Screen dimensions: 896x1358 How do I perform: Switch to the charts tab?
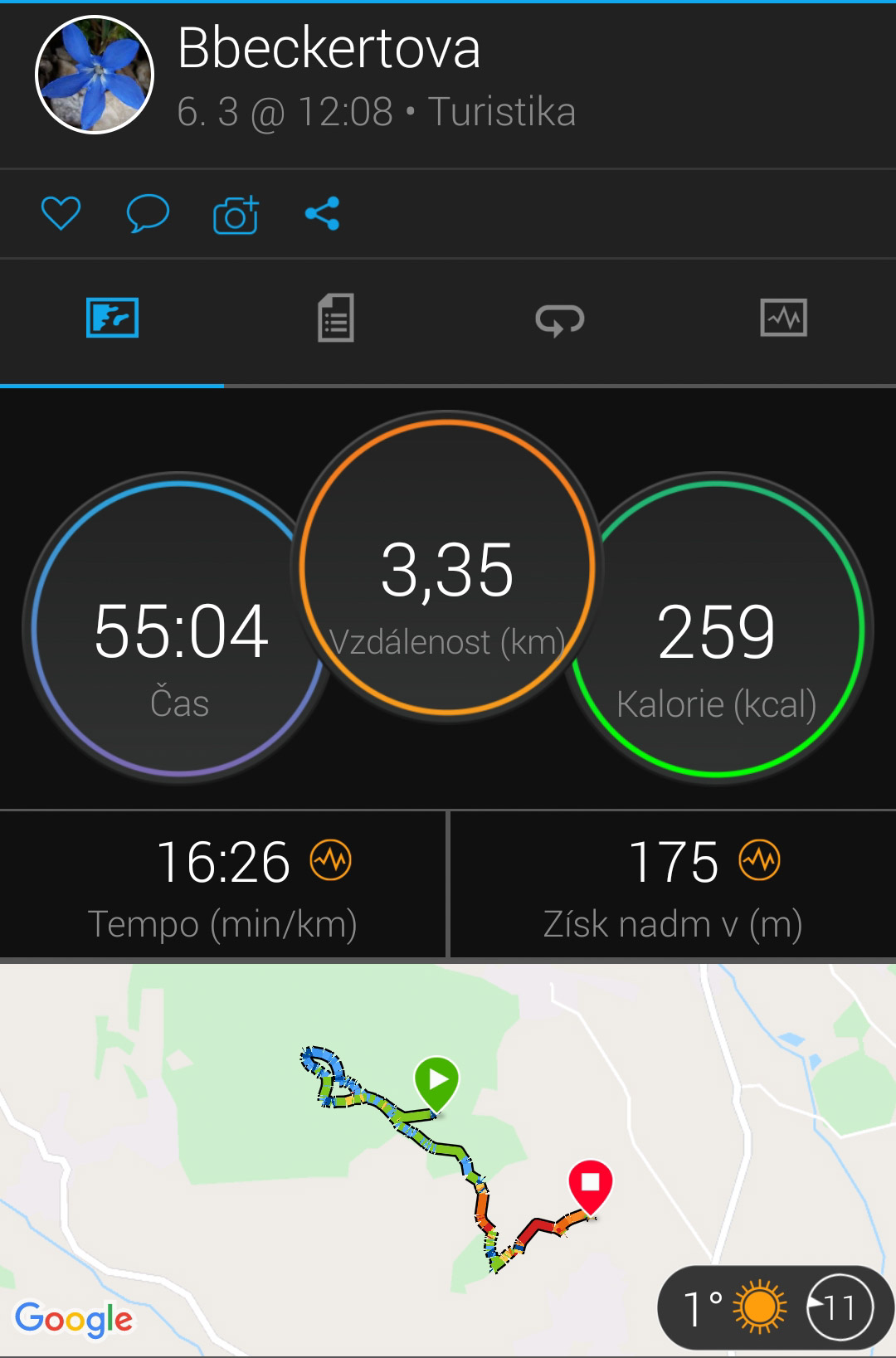click(x=783, y=319)
